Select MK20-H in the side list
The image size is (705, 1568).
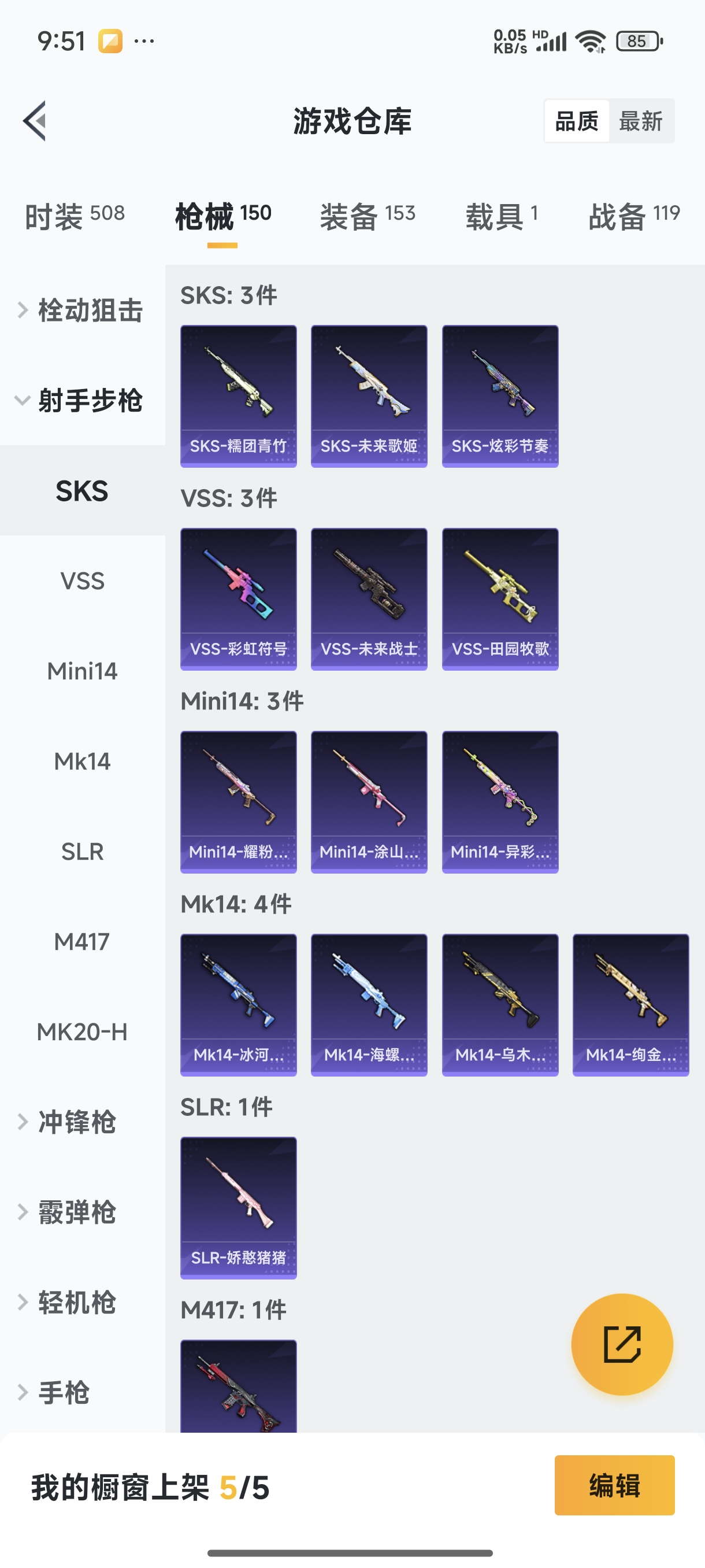coord(82,1031)
